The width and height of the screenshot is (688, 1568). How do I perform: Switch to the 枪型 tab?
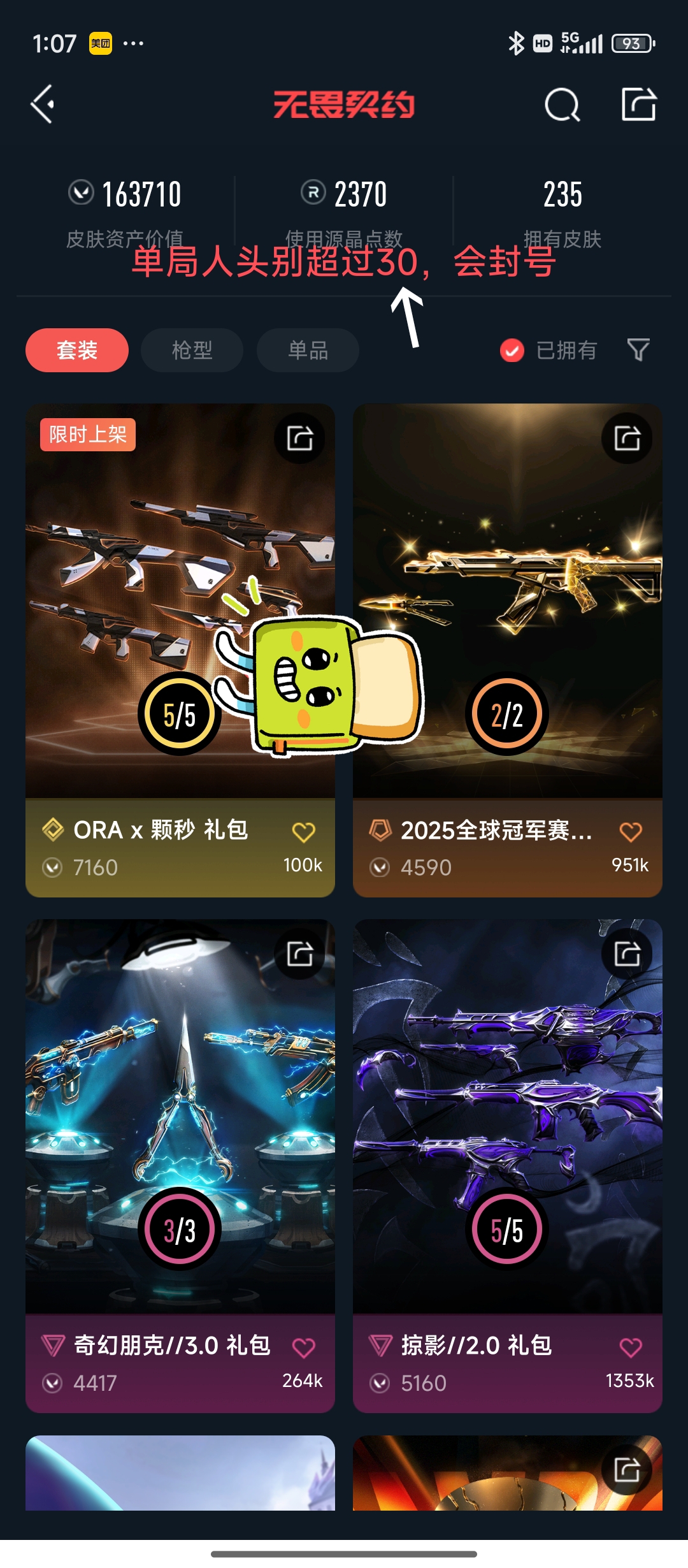[192, 350]
